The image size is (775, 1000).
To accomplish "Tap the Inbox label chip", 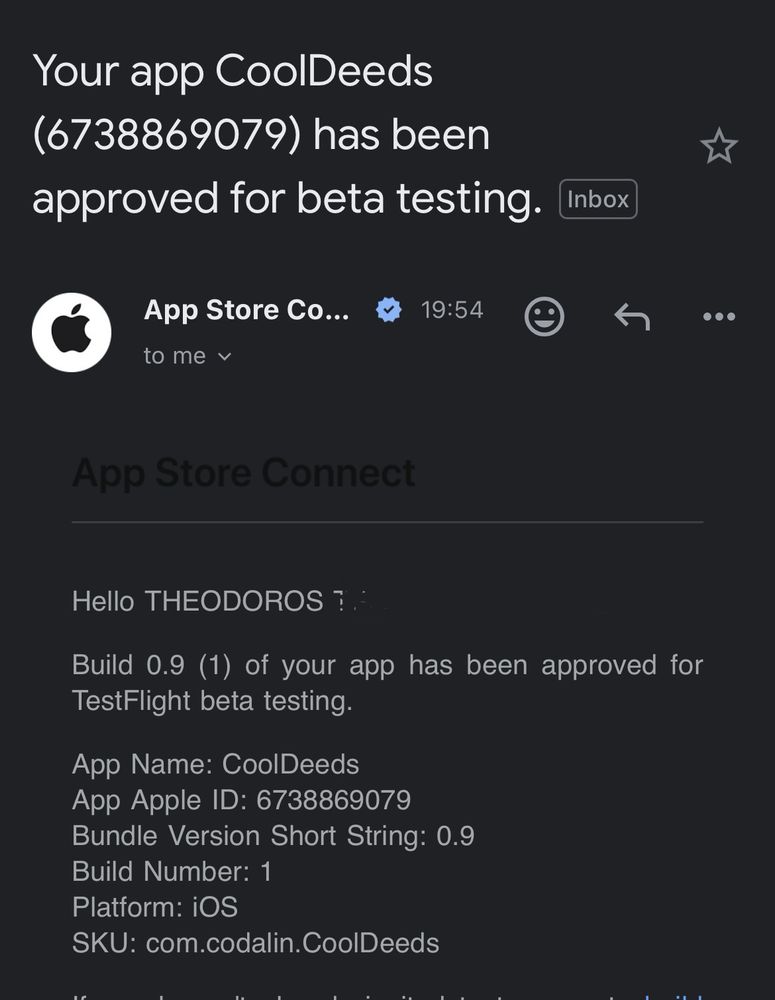I will (598, 199).
